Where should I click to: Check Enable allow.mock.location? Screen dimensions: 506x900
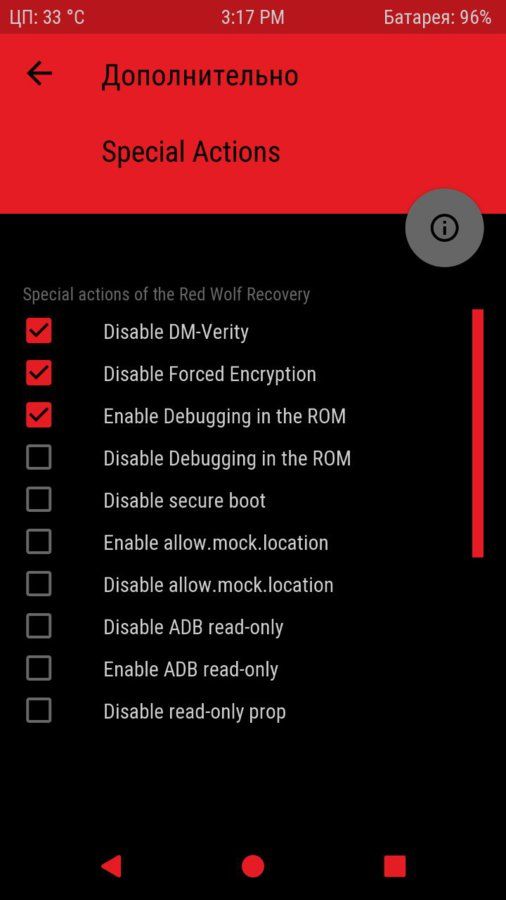38,542
